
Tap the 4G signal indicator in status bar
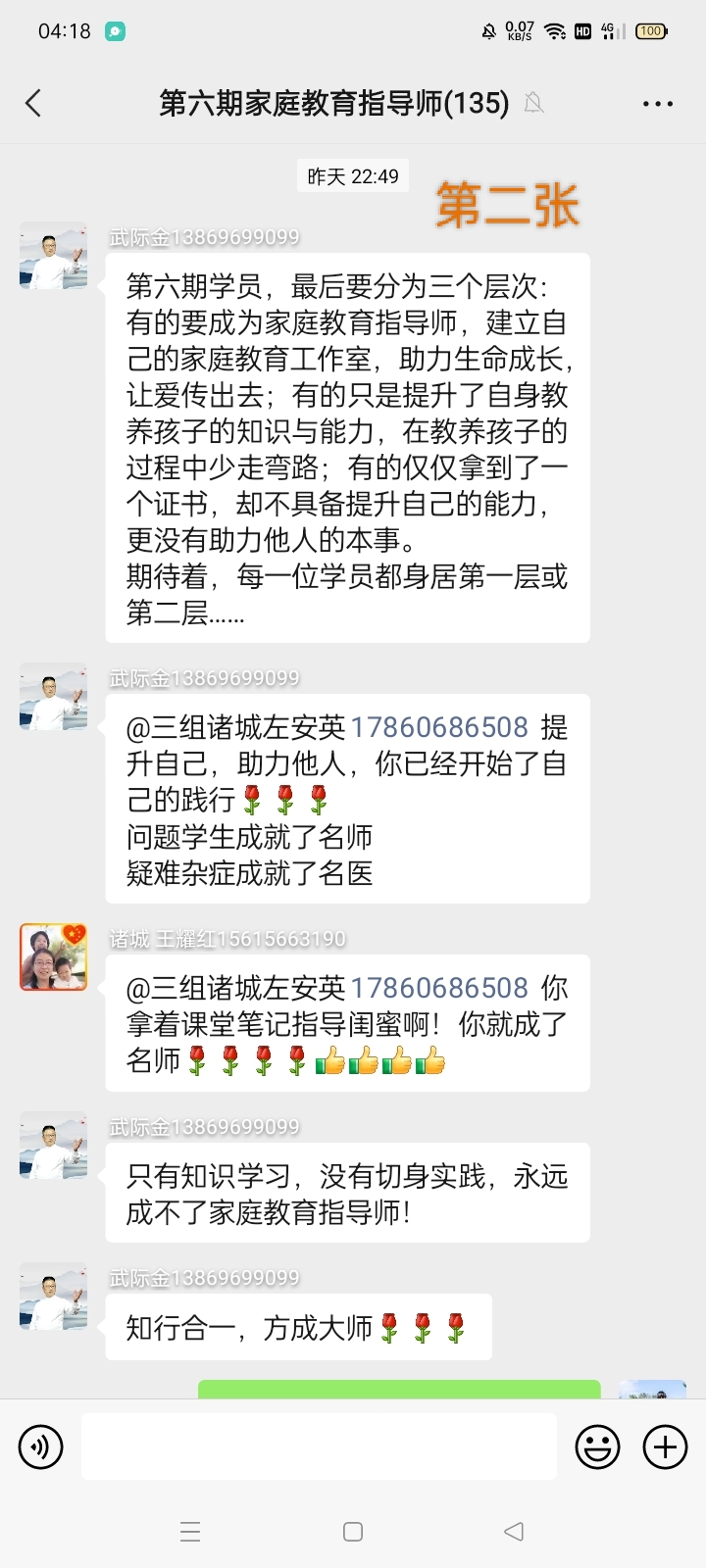608,31
